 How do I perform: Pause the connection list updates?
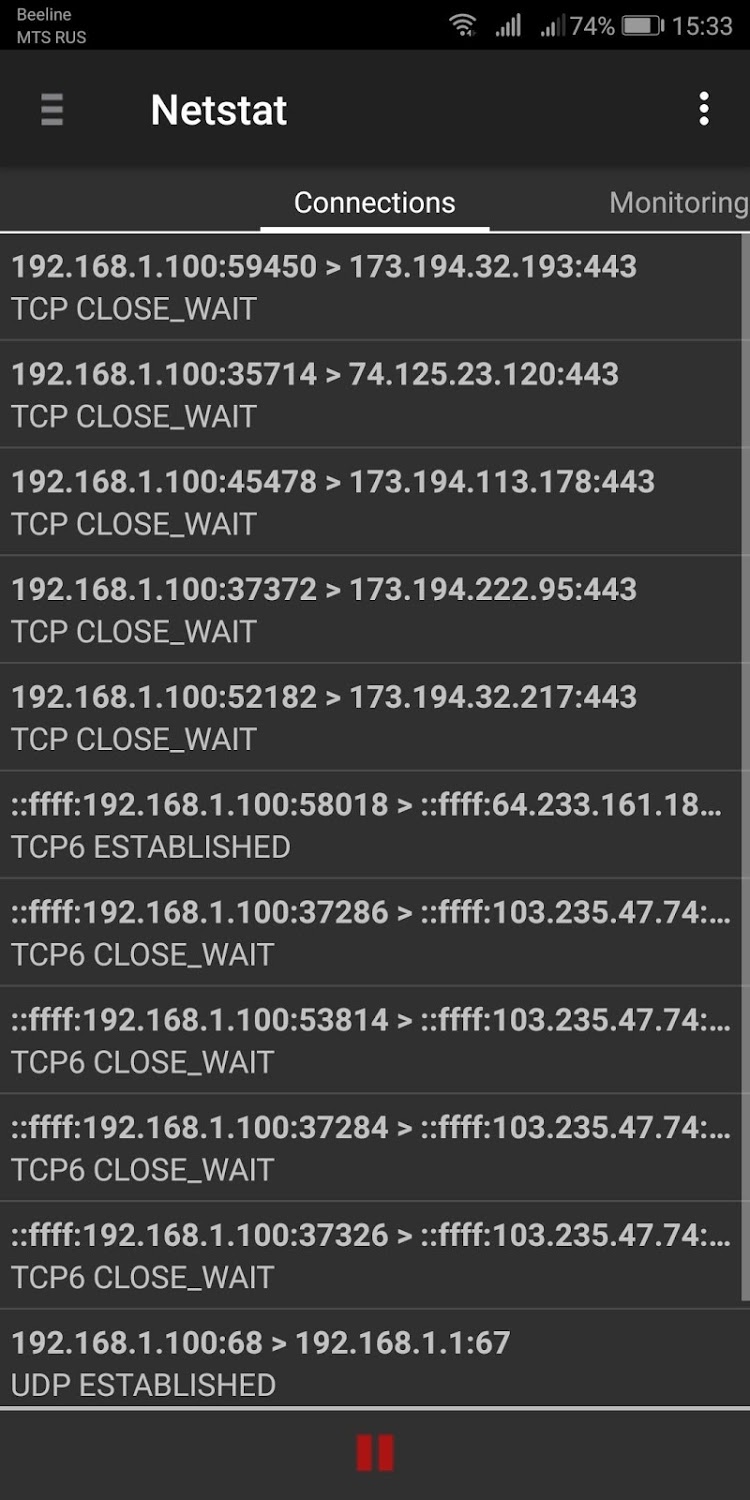[375, 1453]
